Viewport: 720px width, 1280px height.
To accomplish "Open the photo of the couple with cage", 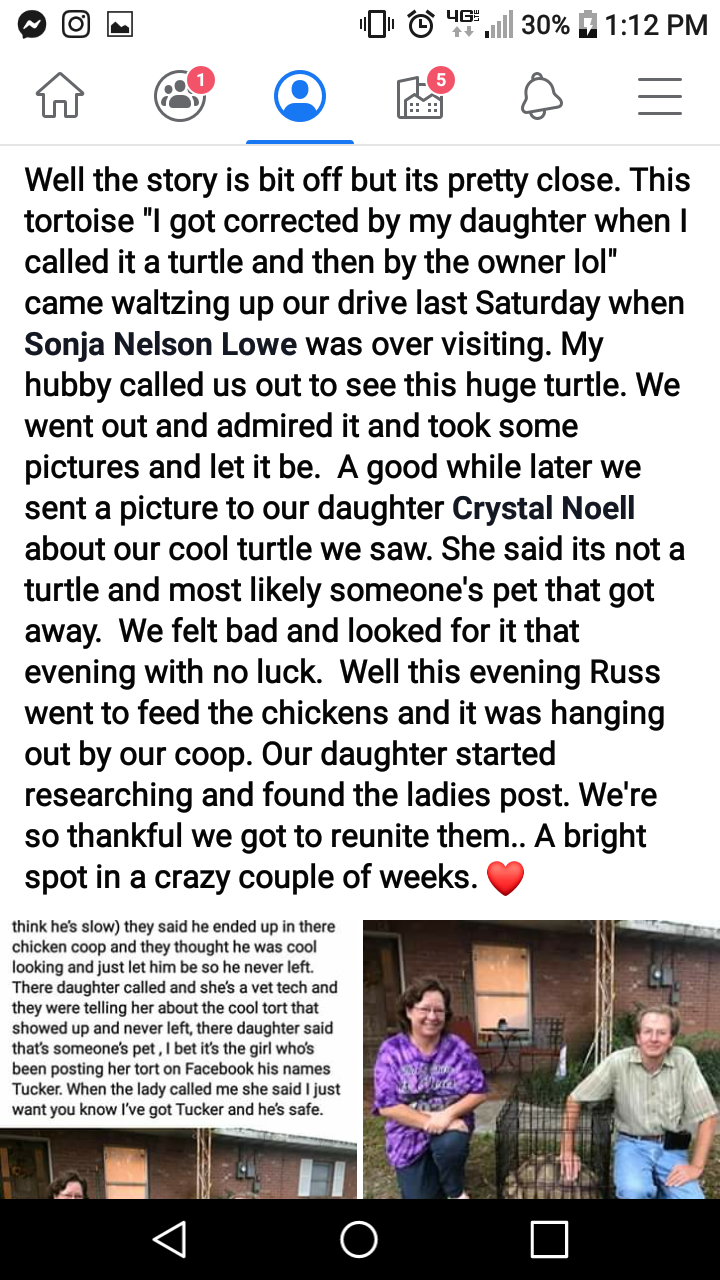I will (540, 1058).
